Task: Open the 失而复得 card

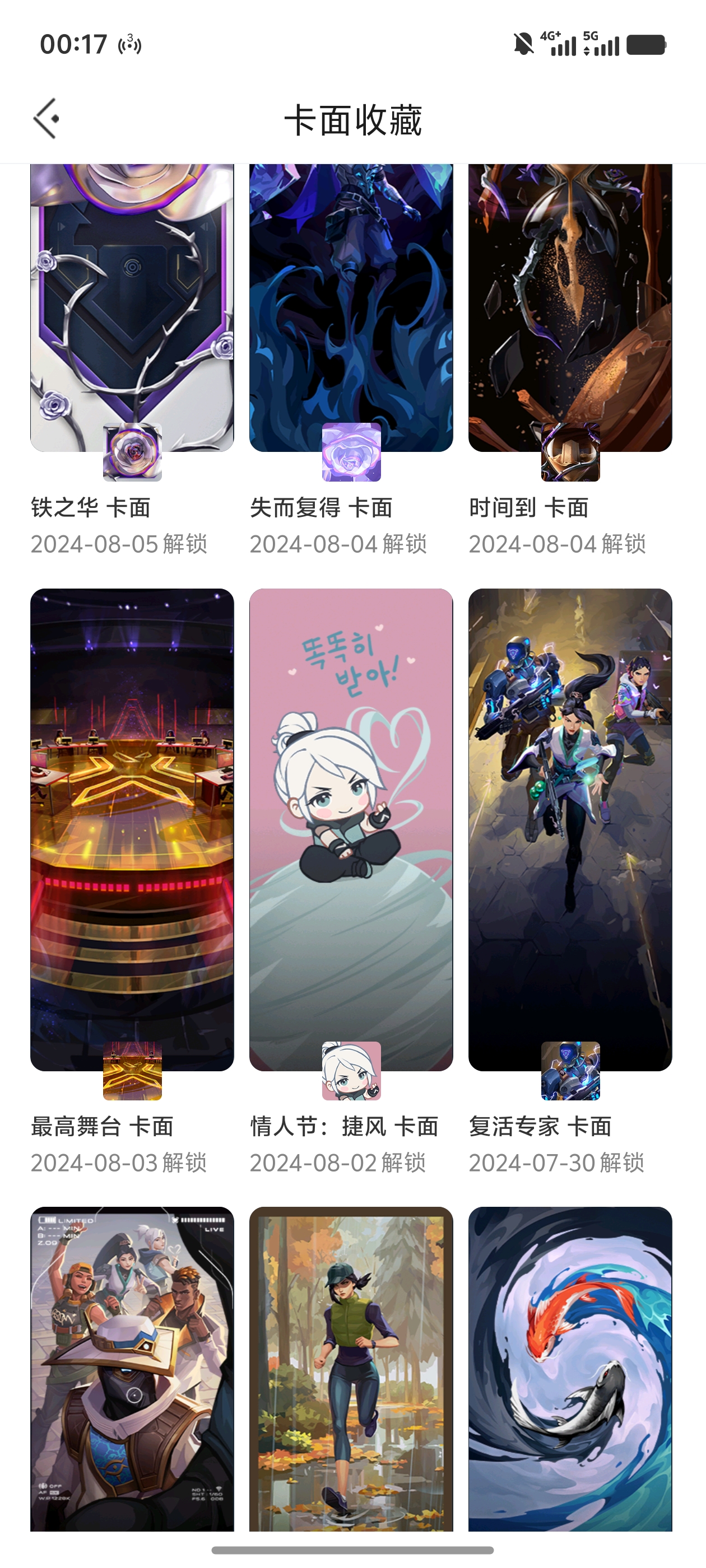Action: click(351, 308)
